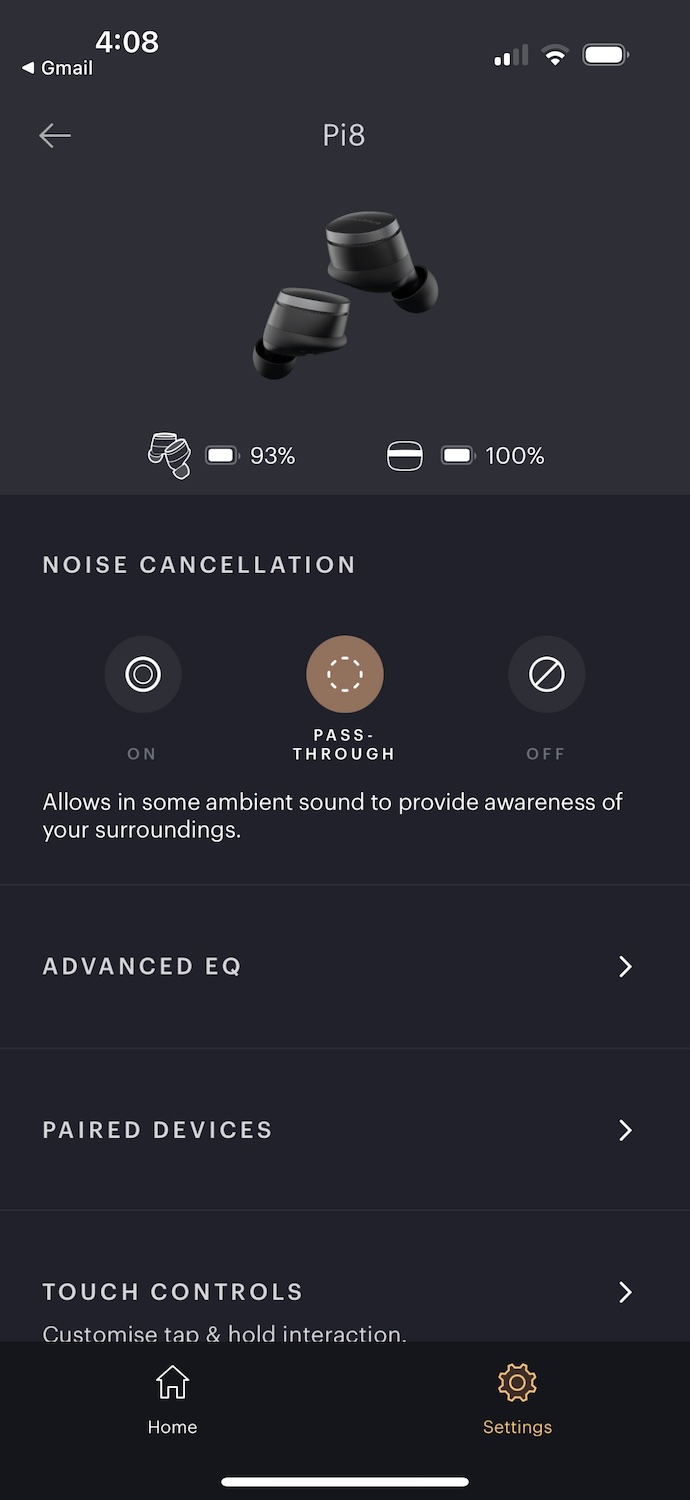This screenshot has height=1500, width=690.
Task: Select Pass-Through mode
Action: point(345,675)
